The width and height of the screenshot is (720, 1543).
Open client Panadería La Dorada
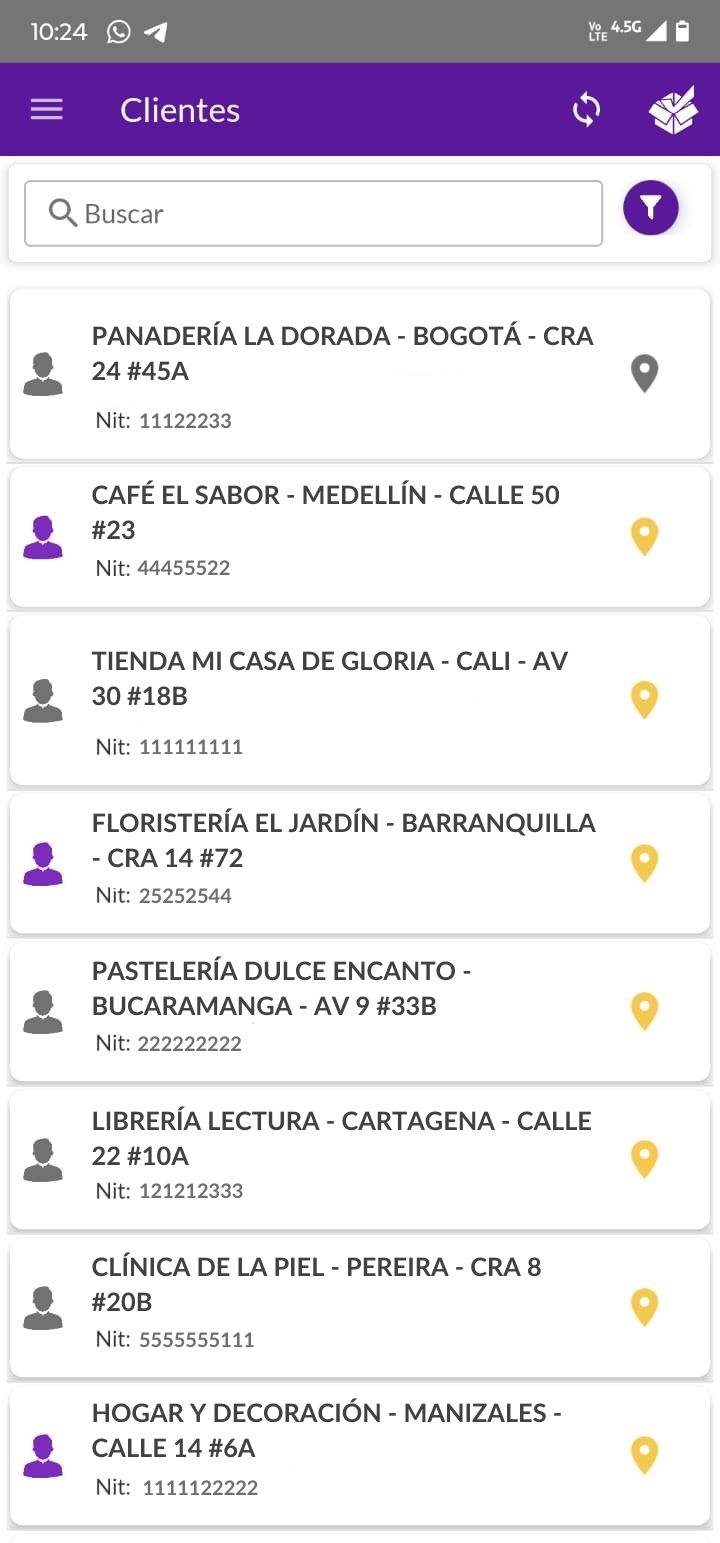(x=360, y=375)
